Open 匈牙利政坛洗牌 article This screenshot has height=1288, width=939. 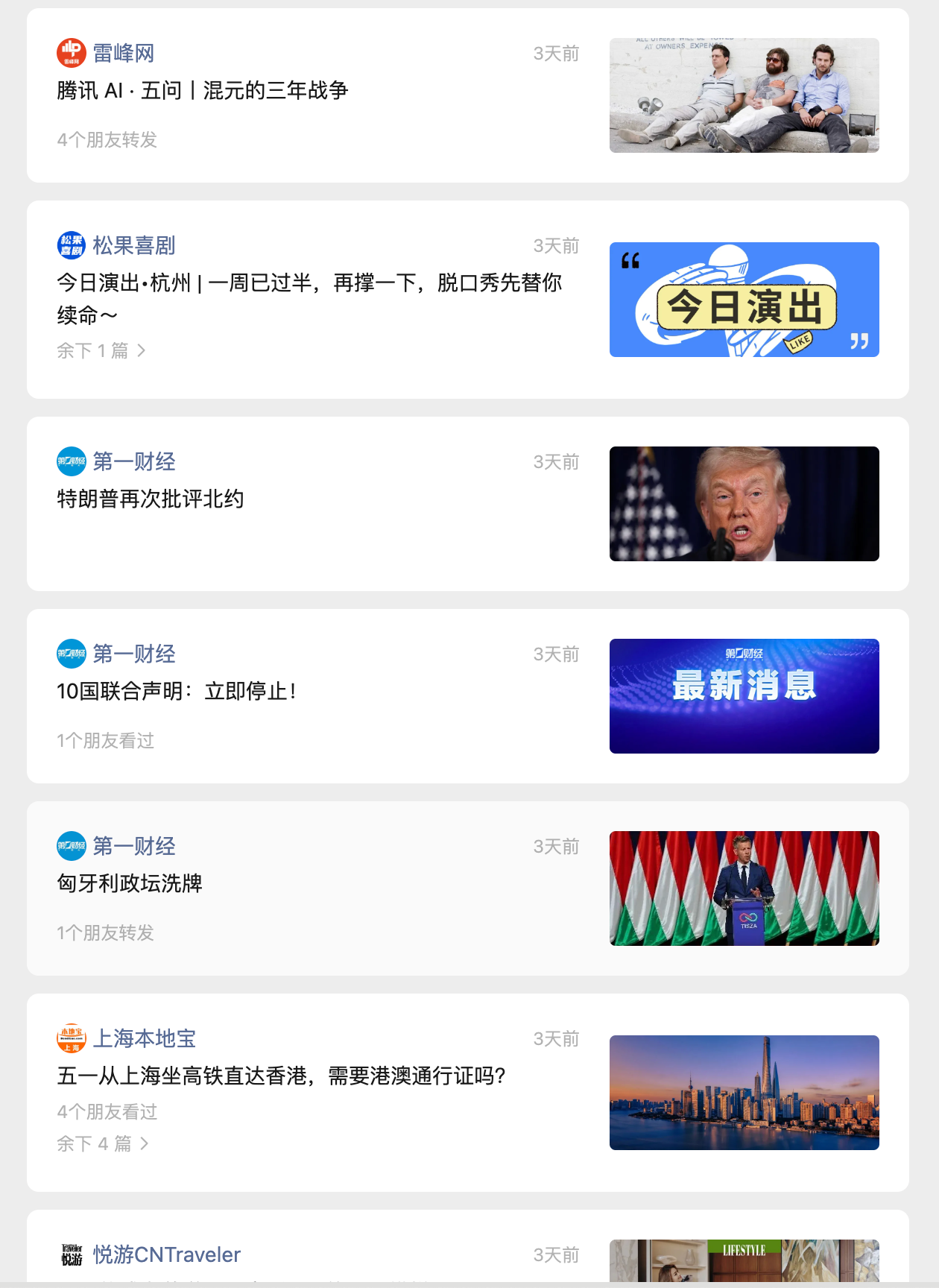point(130,884)
